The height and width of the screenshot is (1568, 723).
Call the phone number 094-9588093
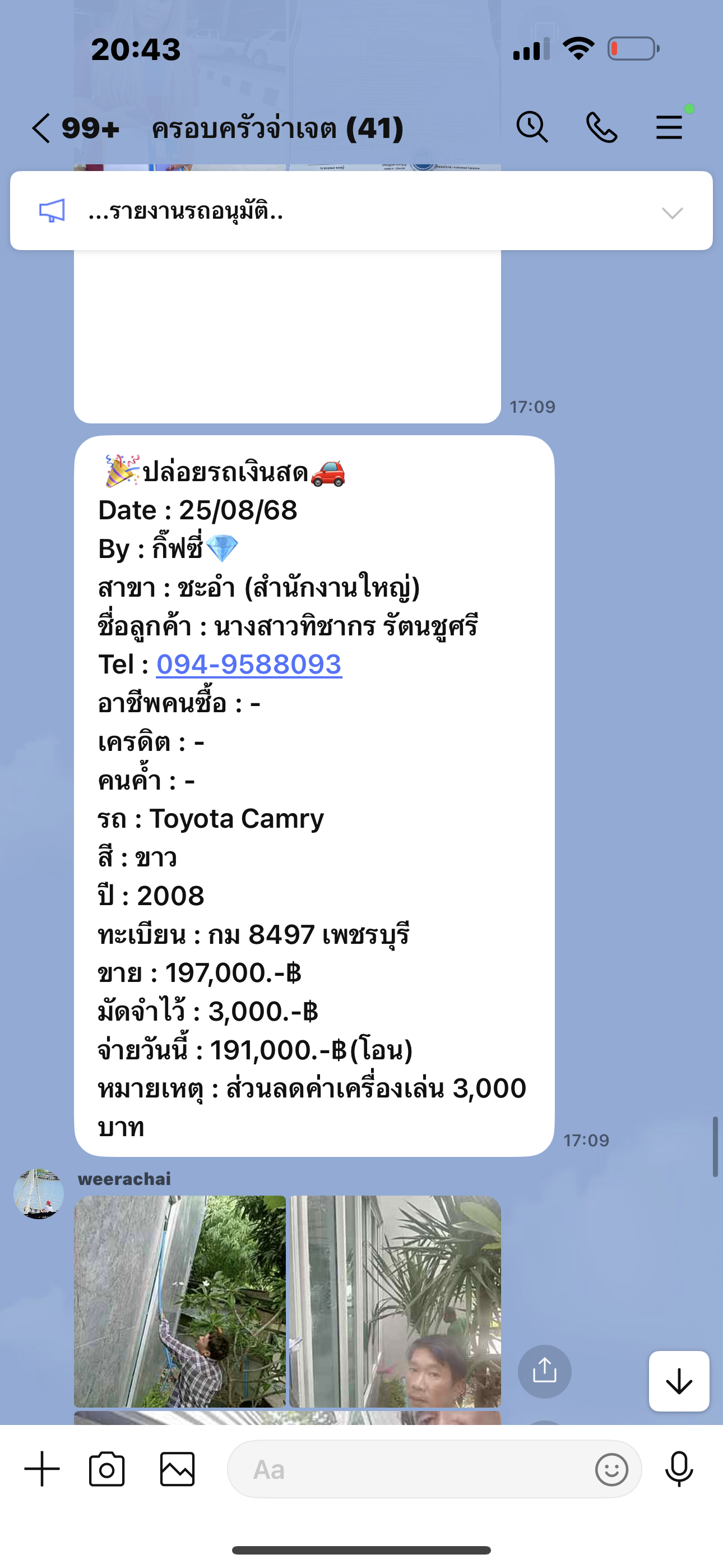point(249,665)
